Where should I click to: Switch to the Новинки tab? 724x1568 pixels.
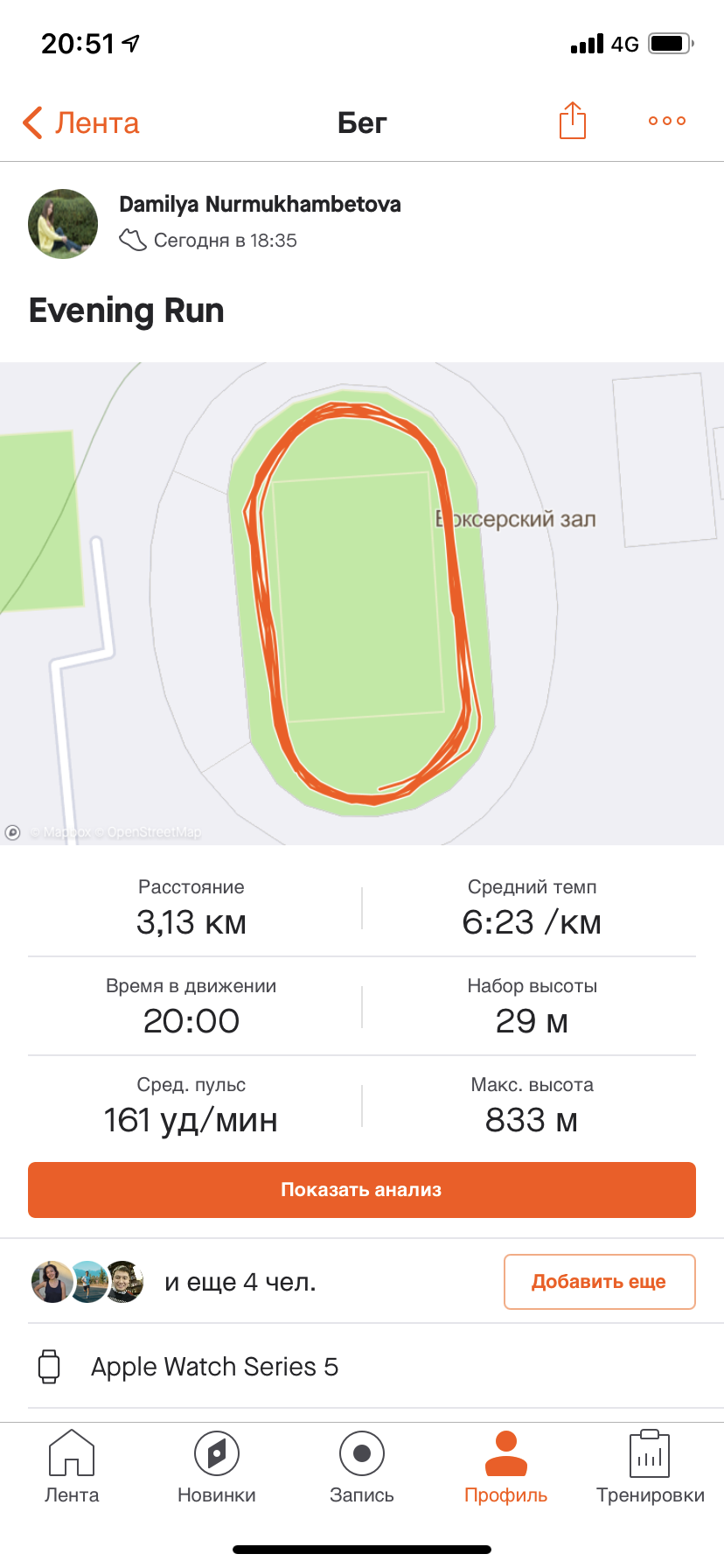coord(217,1466)
